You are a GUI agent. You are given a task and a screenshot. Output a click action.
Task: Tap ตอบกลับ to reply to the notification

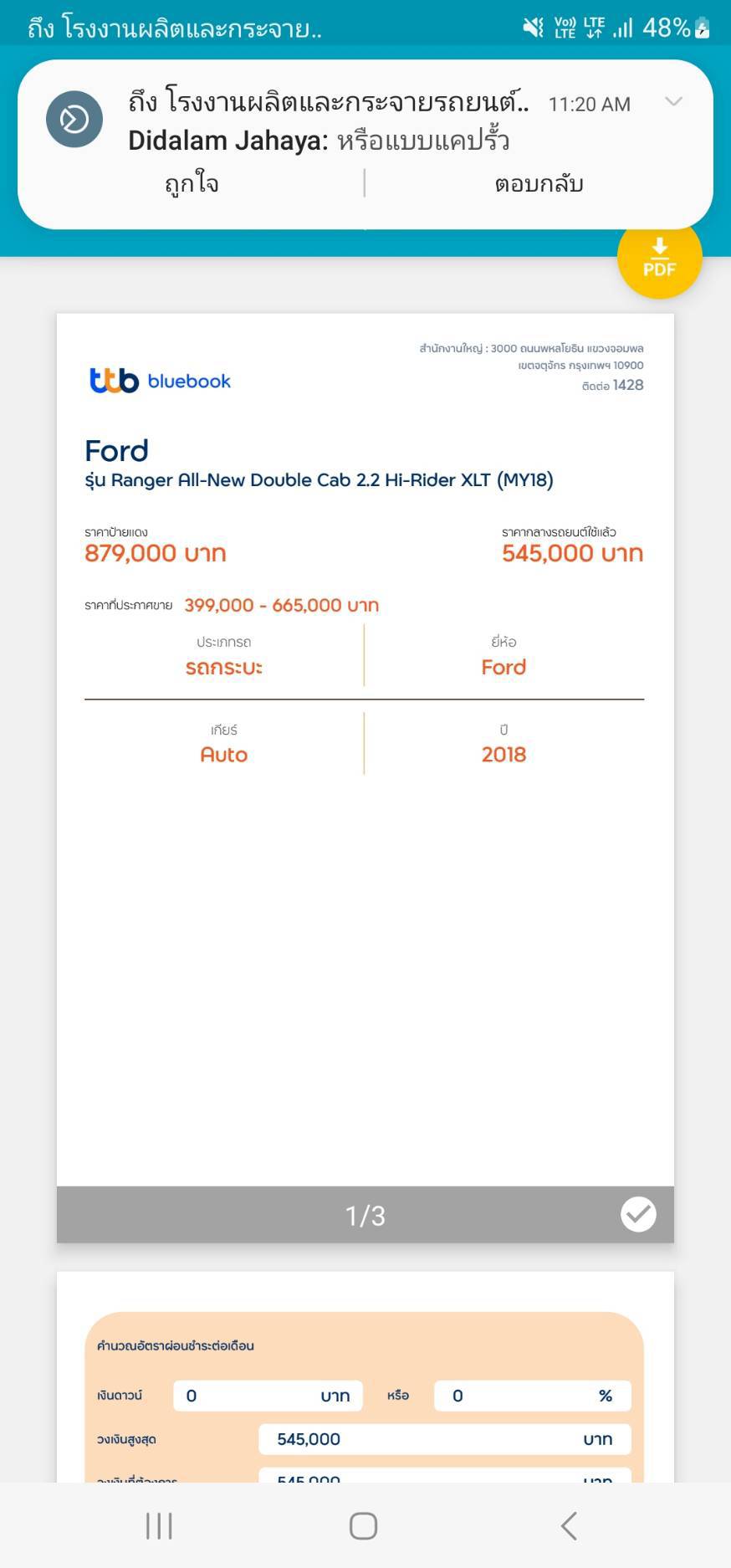point(539,183)
